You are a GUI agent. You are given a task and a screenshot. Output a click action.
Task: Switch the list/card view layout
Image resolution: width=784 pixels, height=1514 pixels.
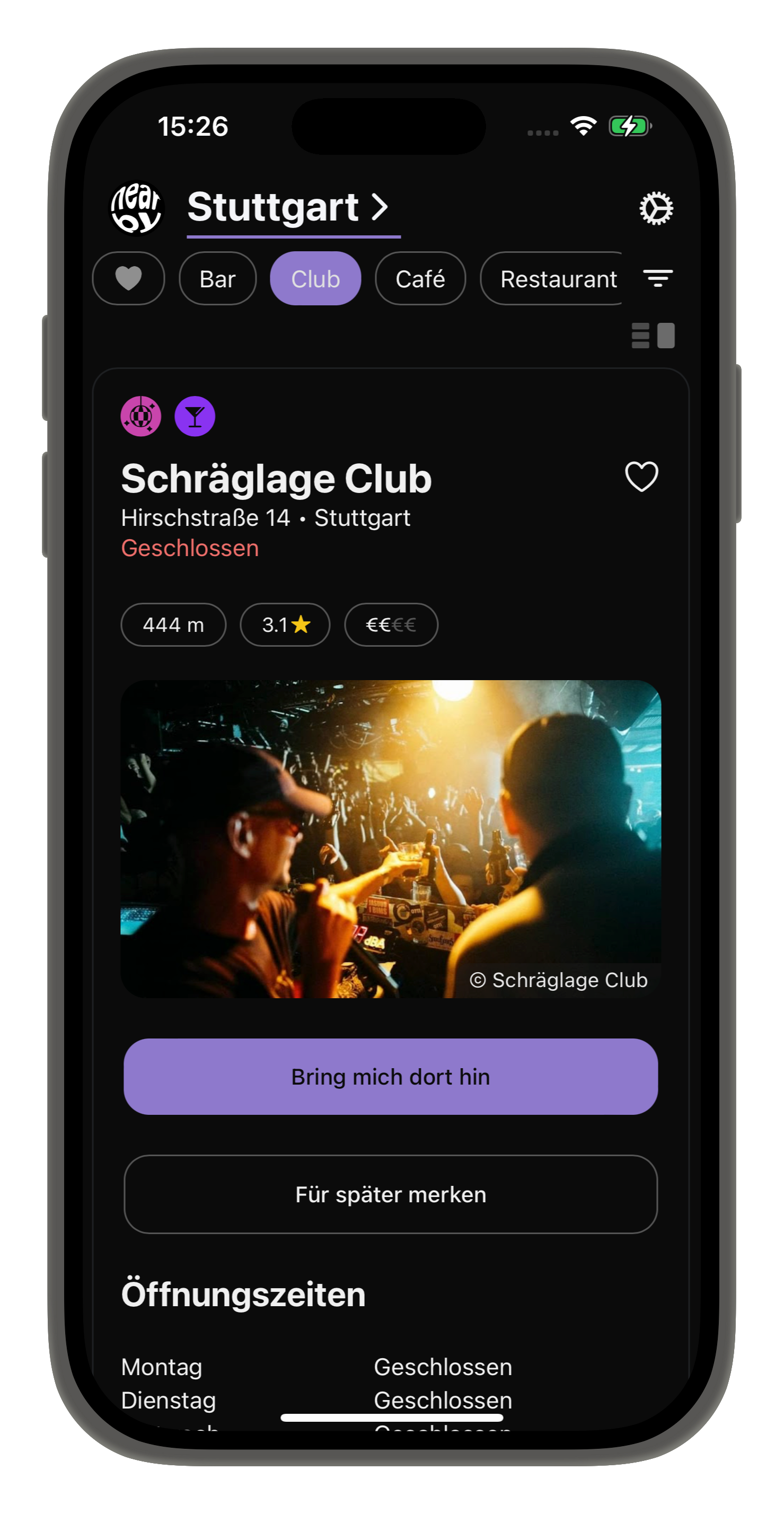coord(653,336)
